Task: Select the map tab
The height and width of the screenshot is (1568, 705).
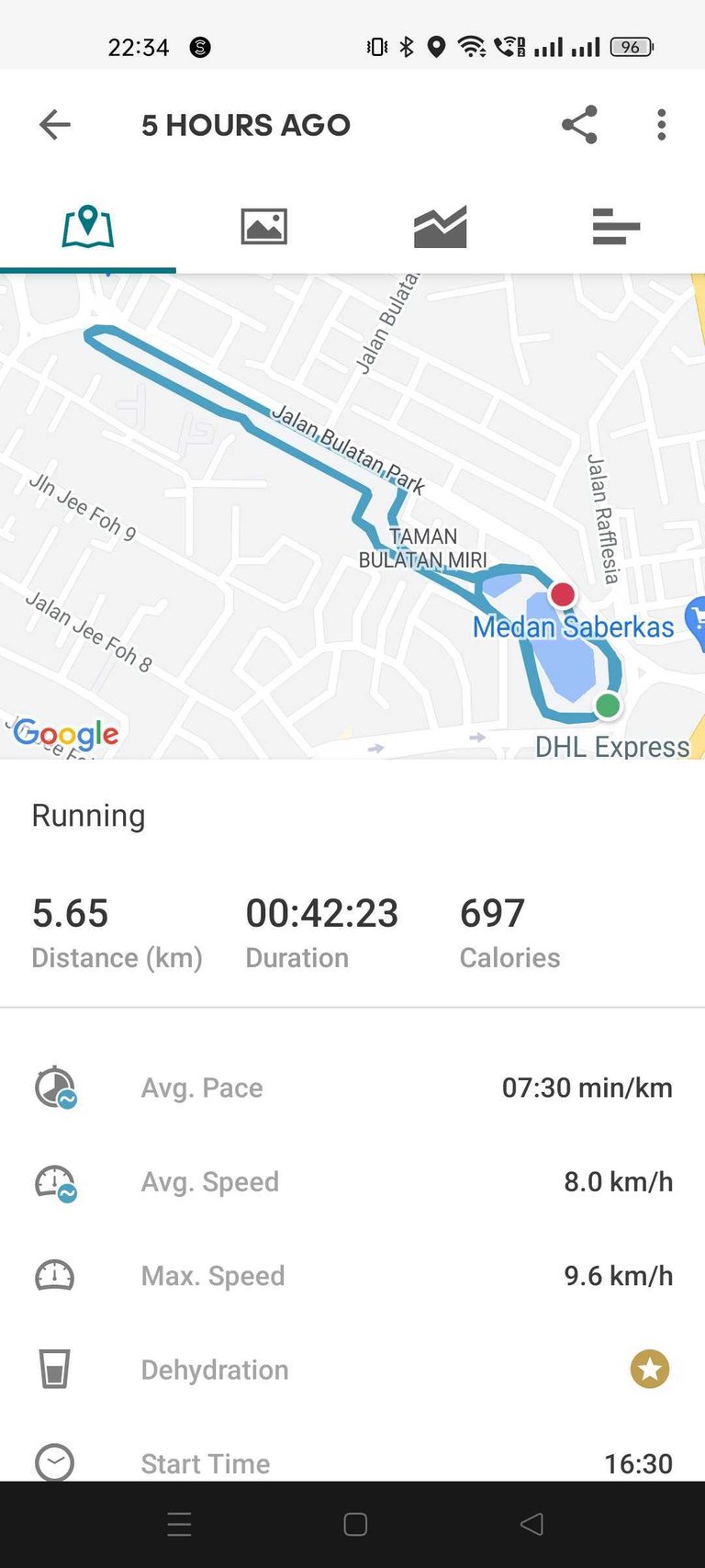Action: 88,226
